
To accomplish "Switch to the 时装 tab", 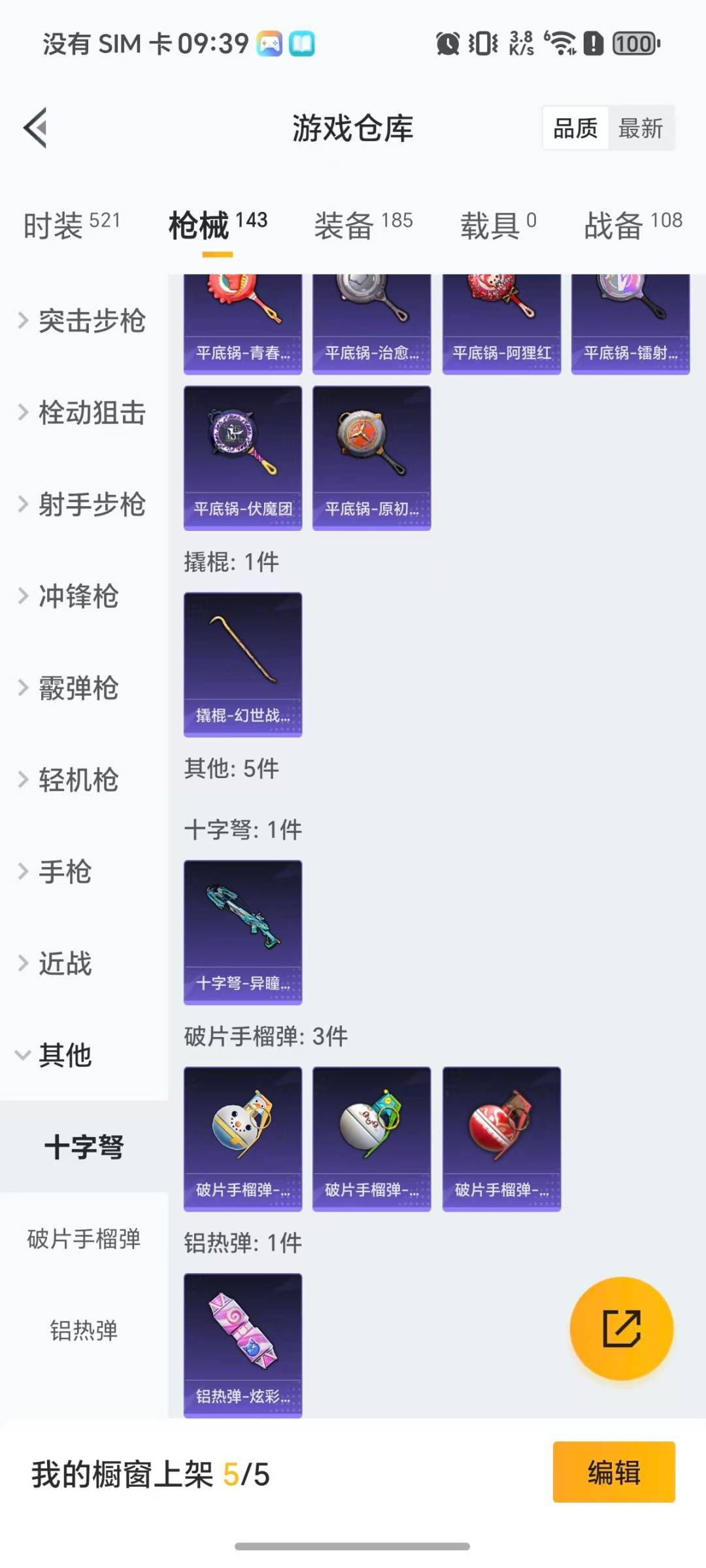I will pyautogui.click(x=71, y=225).
